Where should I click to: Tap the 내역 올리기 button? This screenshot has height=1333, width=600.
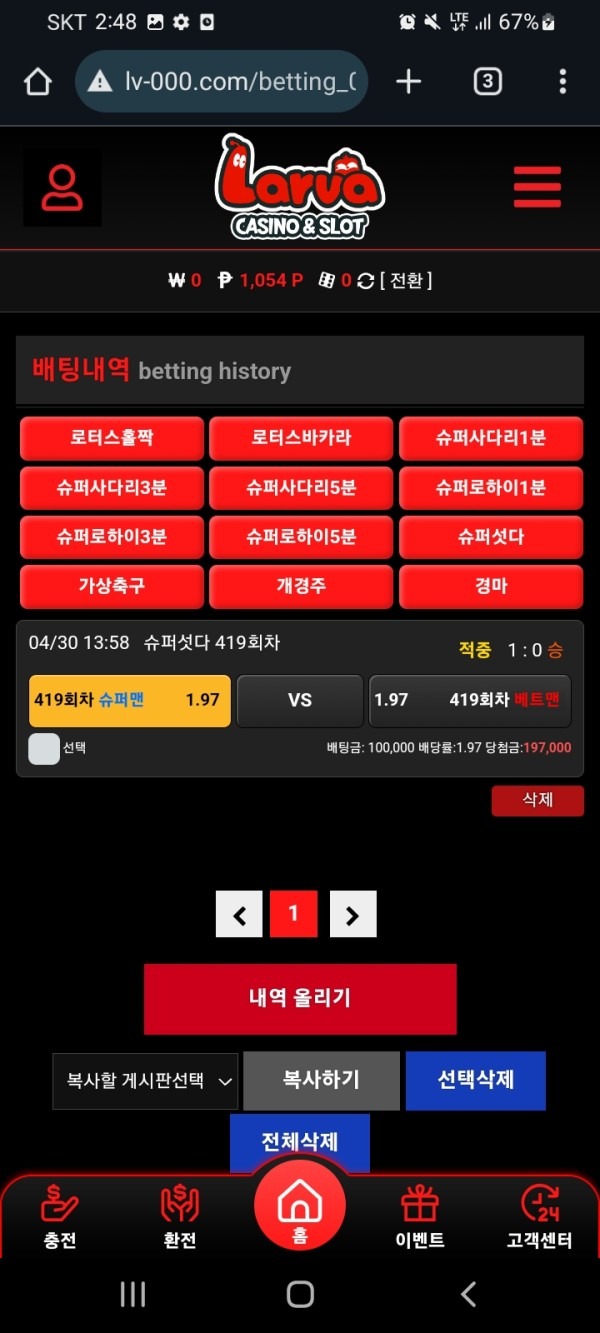point(300,998)
